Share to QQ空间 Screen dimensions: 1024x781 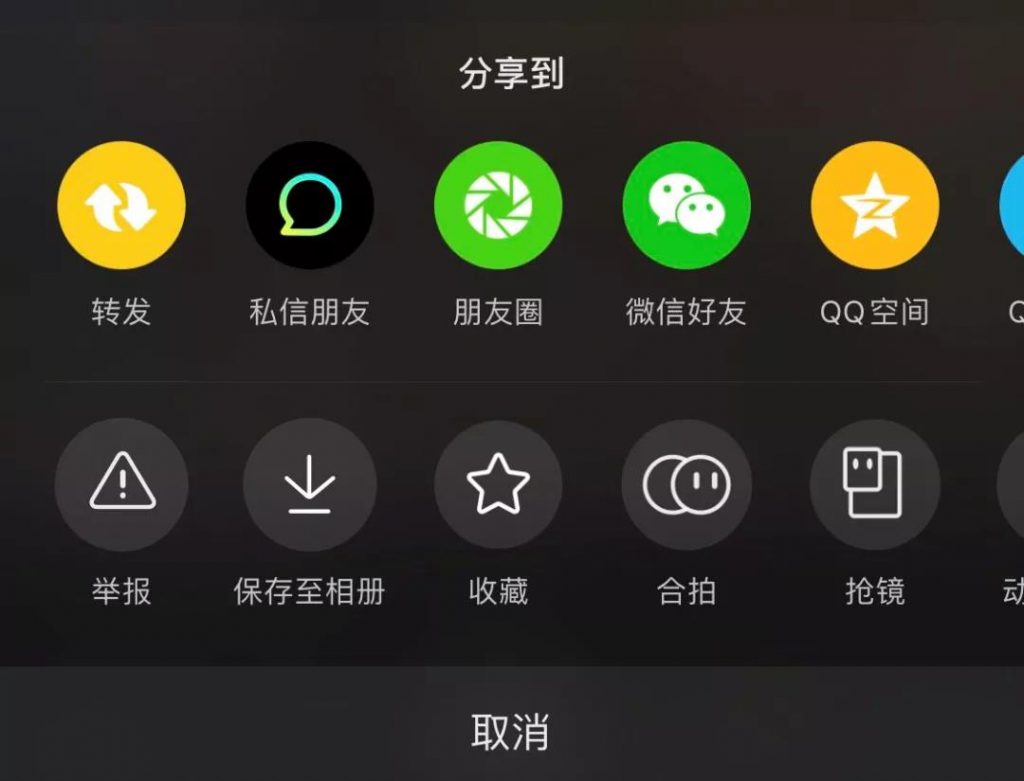point(874,206)
